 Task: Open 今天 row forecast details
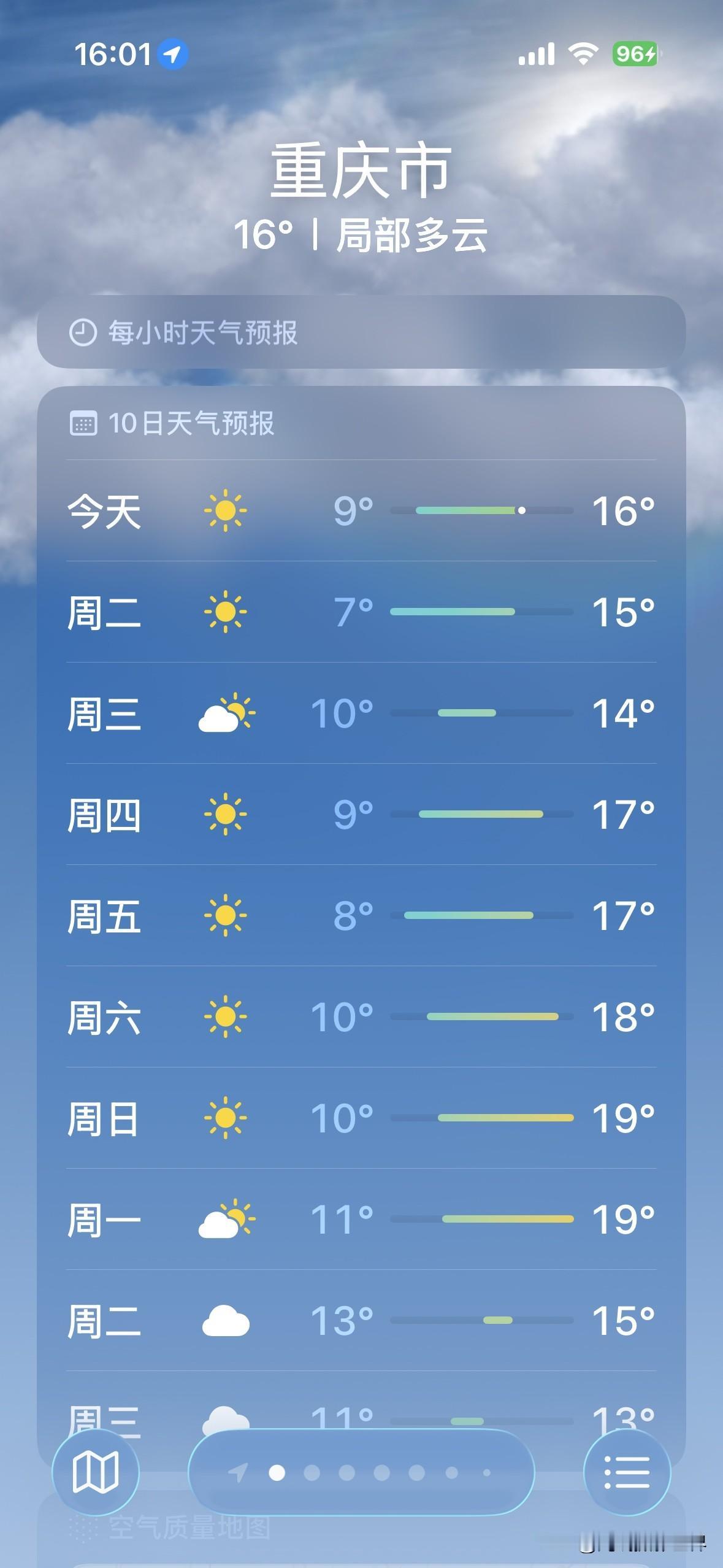362,513
